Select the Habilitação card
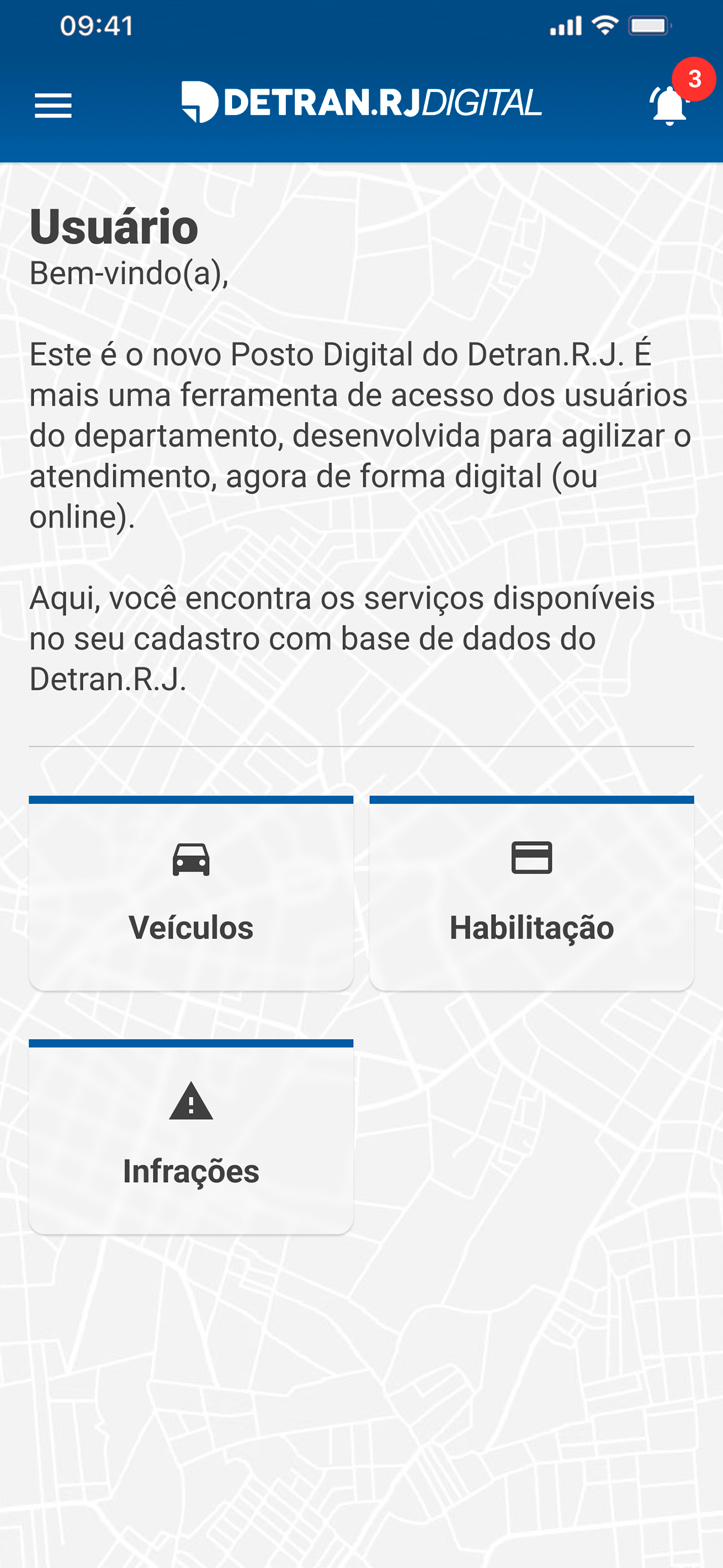The width and height of the screenshot is (723, 1568). [532, 893]
